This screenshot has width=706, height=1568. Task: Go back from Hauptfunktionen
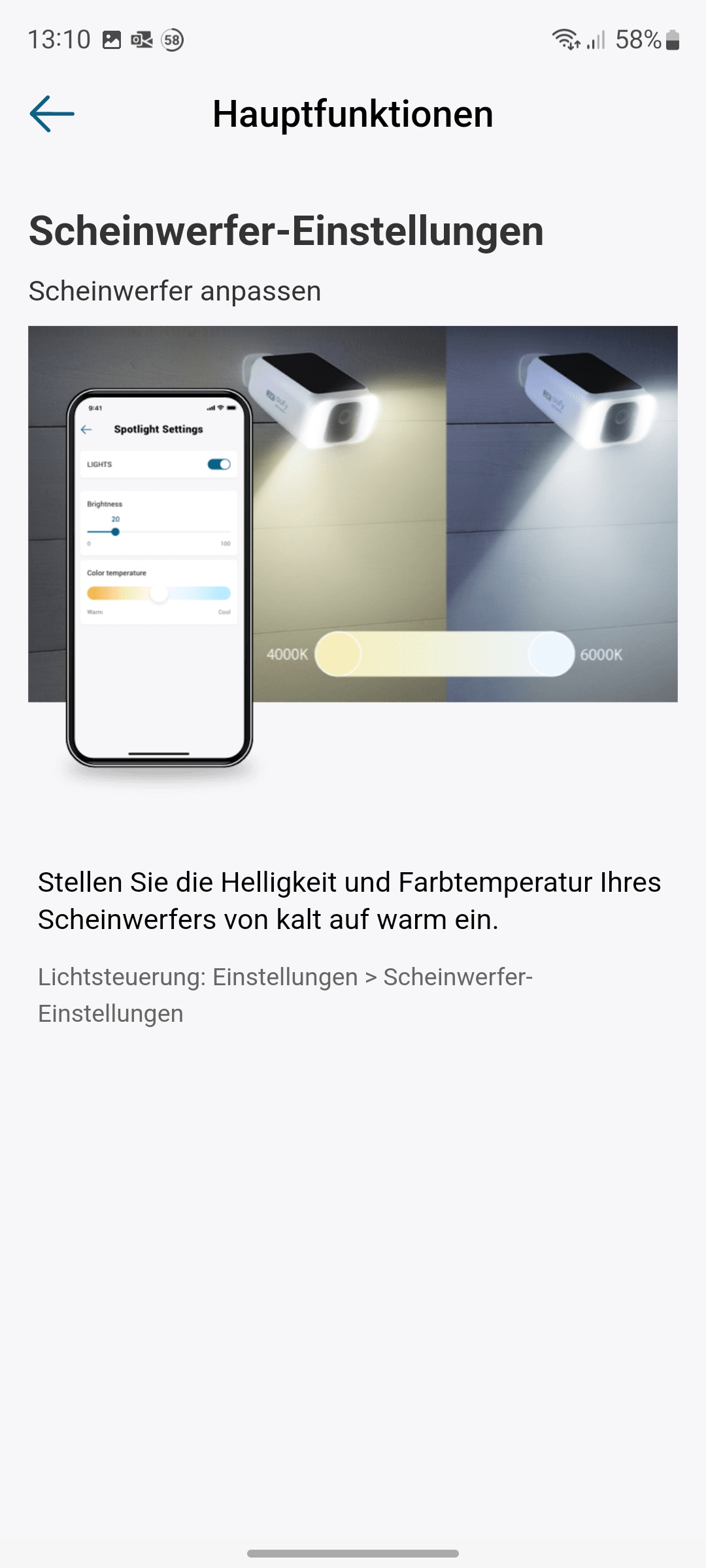[x=52, y=114]
